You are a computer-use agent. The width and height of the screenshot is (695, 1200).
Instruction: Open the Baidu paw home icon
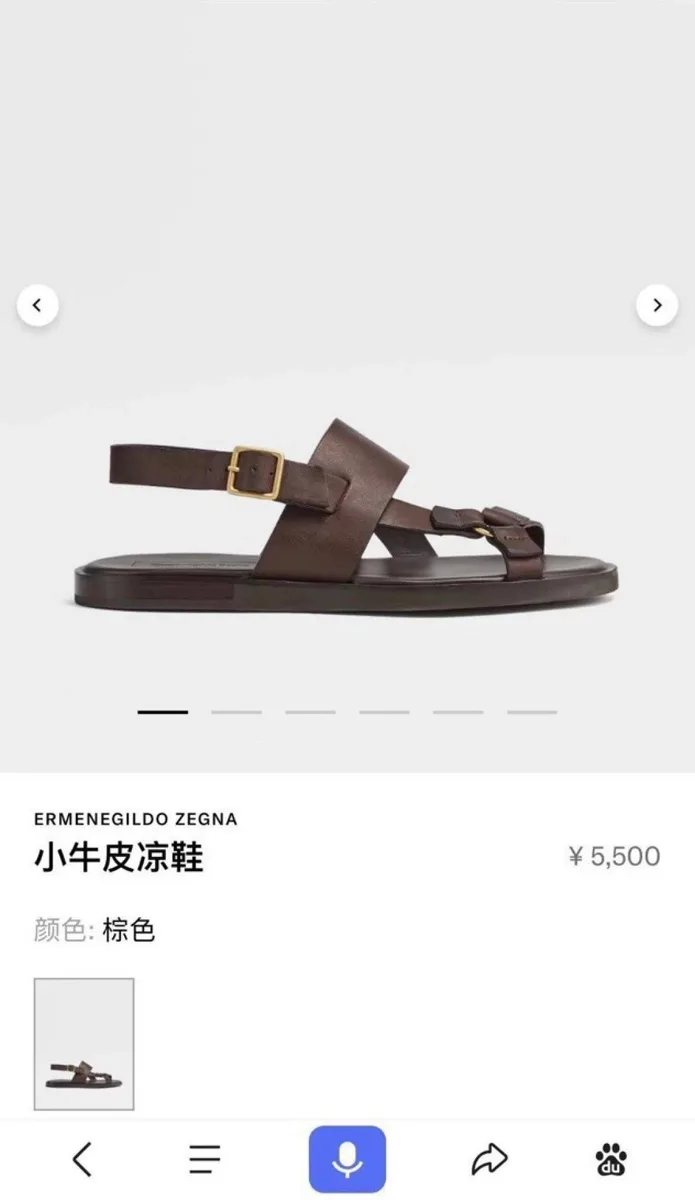point(612,1159)
